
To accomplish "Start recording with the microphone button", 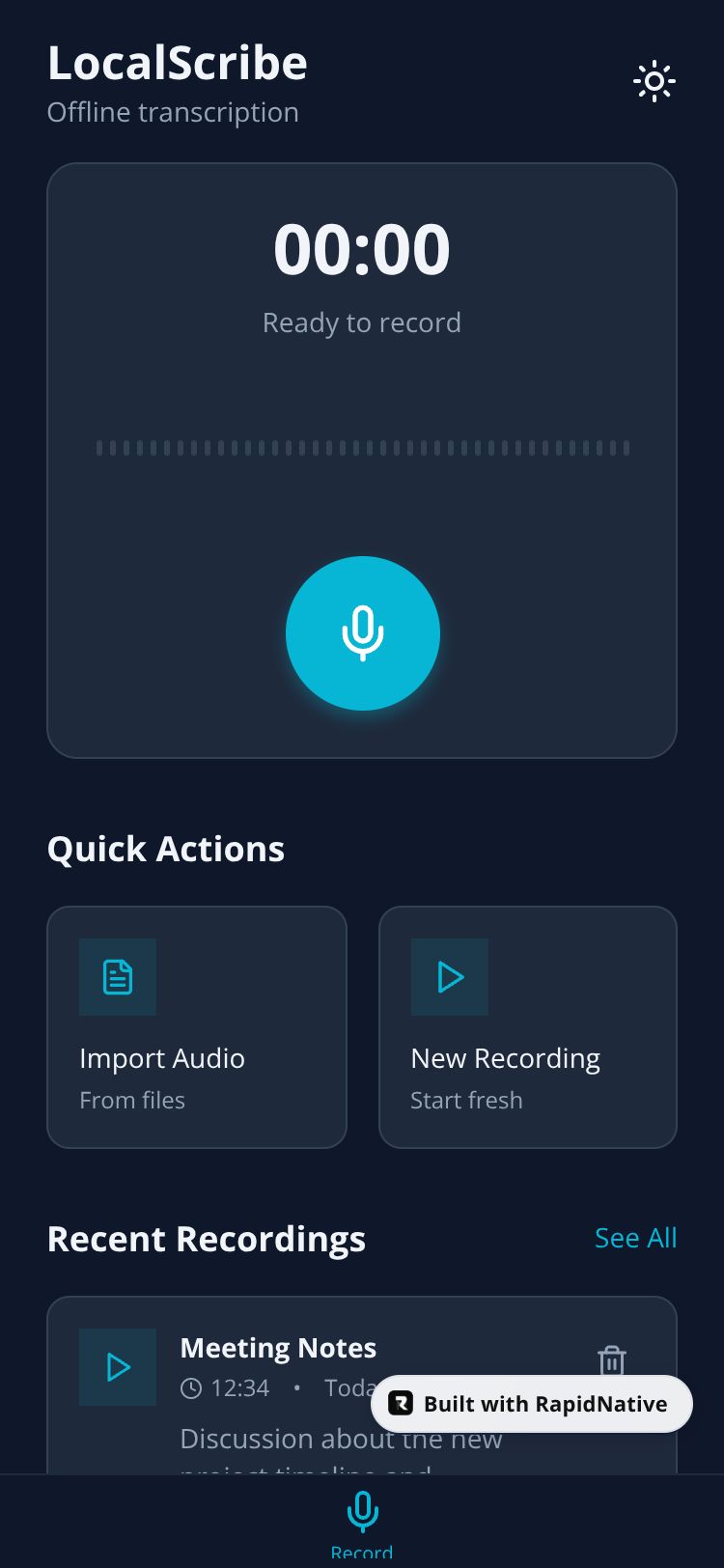I will 363,633.
